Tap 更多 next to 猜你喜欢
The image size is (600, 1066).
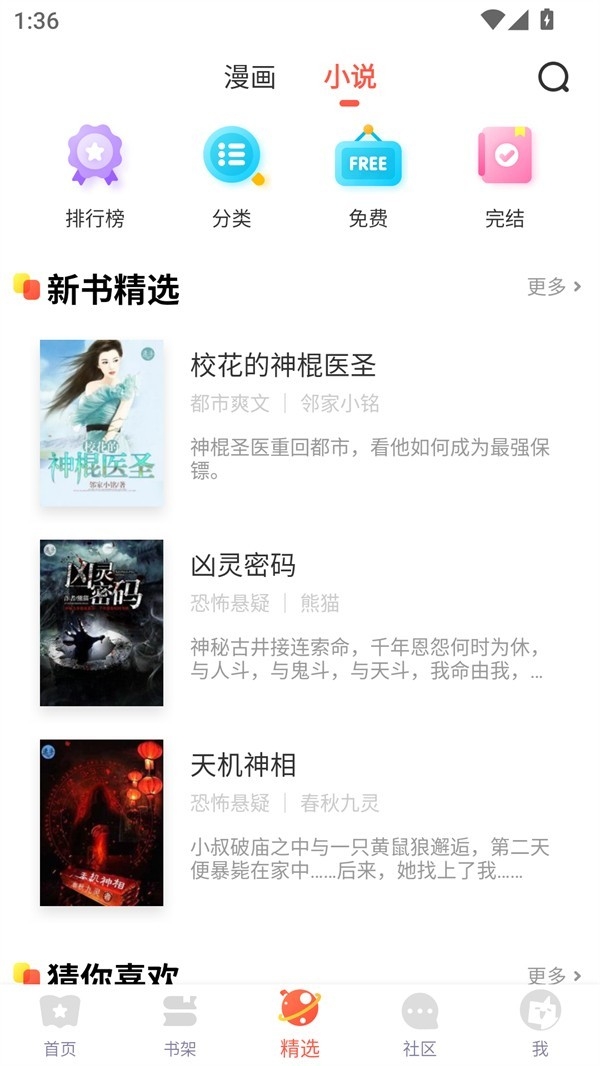pos(554,974)
